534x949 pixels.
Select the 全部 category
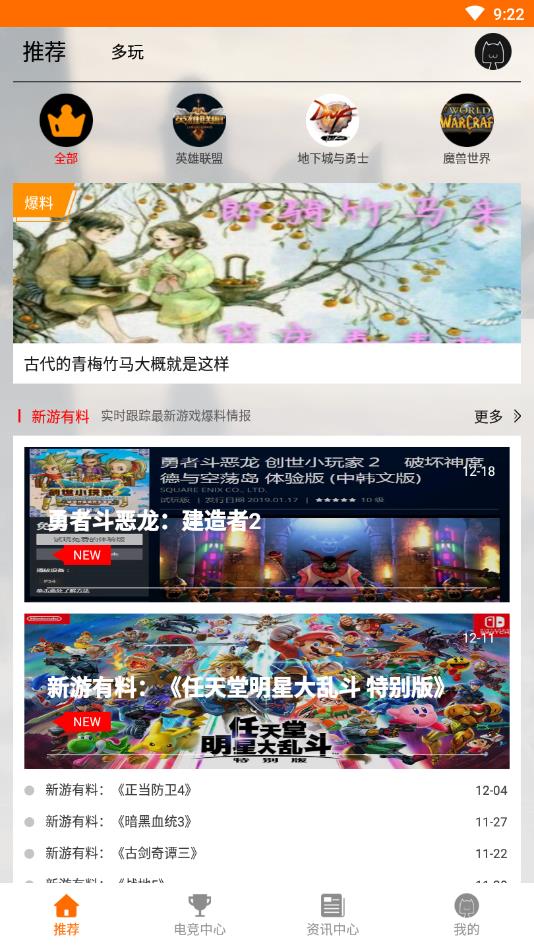pos(66,130)
